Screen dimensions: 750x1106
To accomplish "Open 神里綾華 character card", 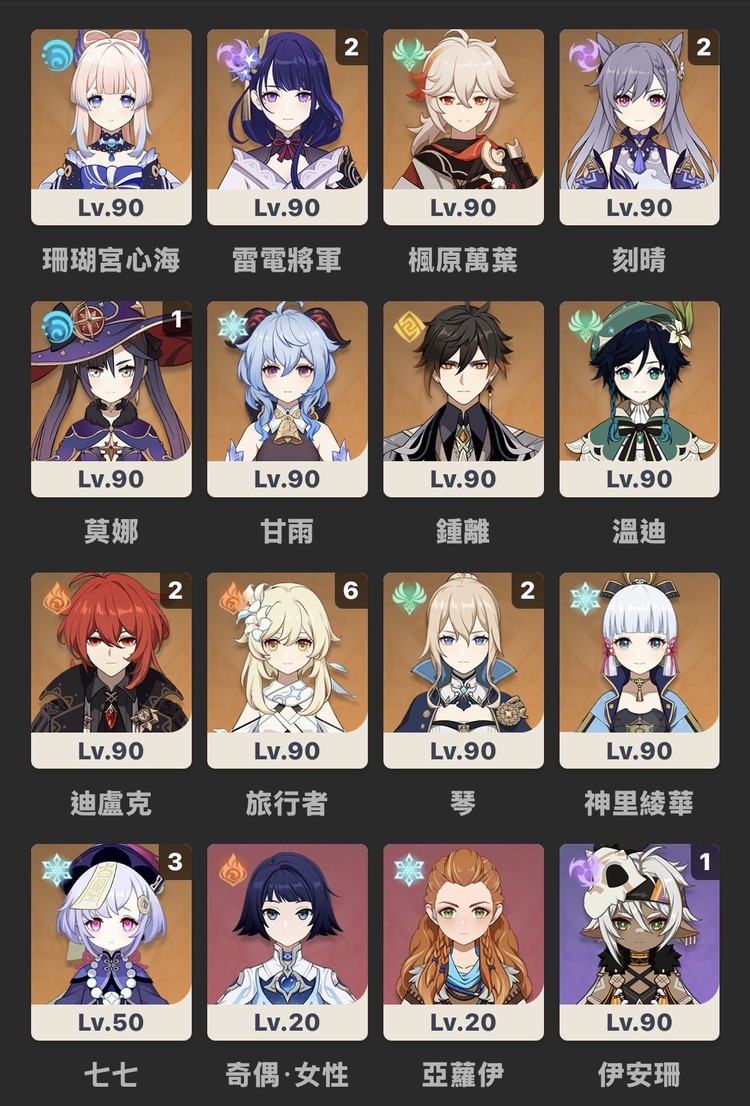I will pos(639,670).
